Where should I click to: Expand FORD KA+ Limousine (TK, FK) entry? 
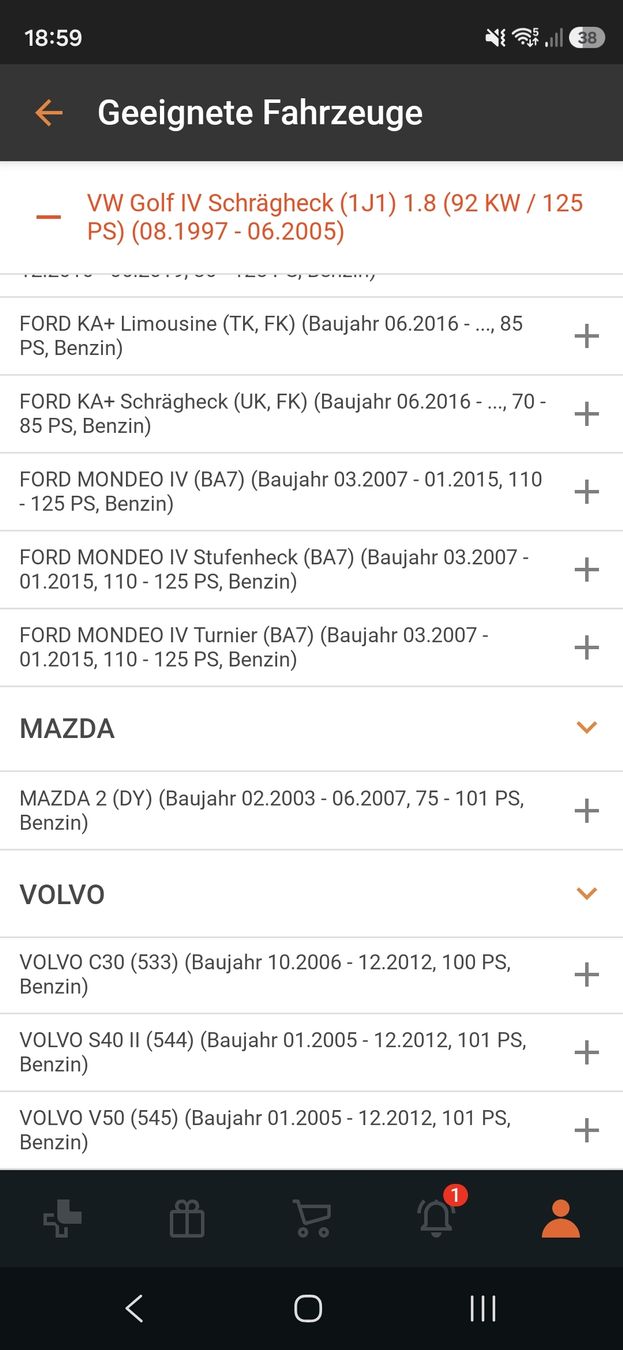(587, 336)
